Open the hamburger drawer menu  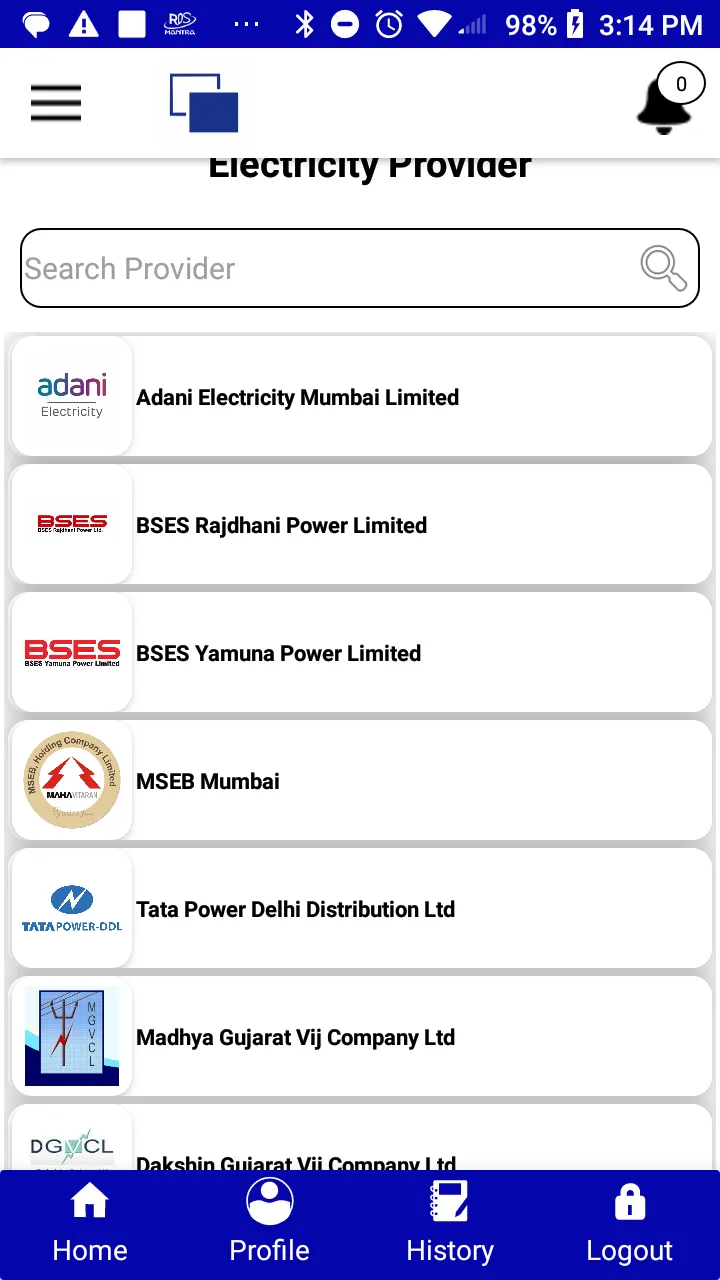pos(56,103)
